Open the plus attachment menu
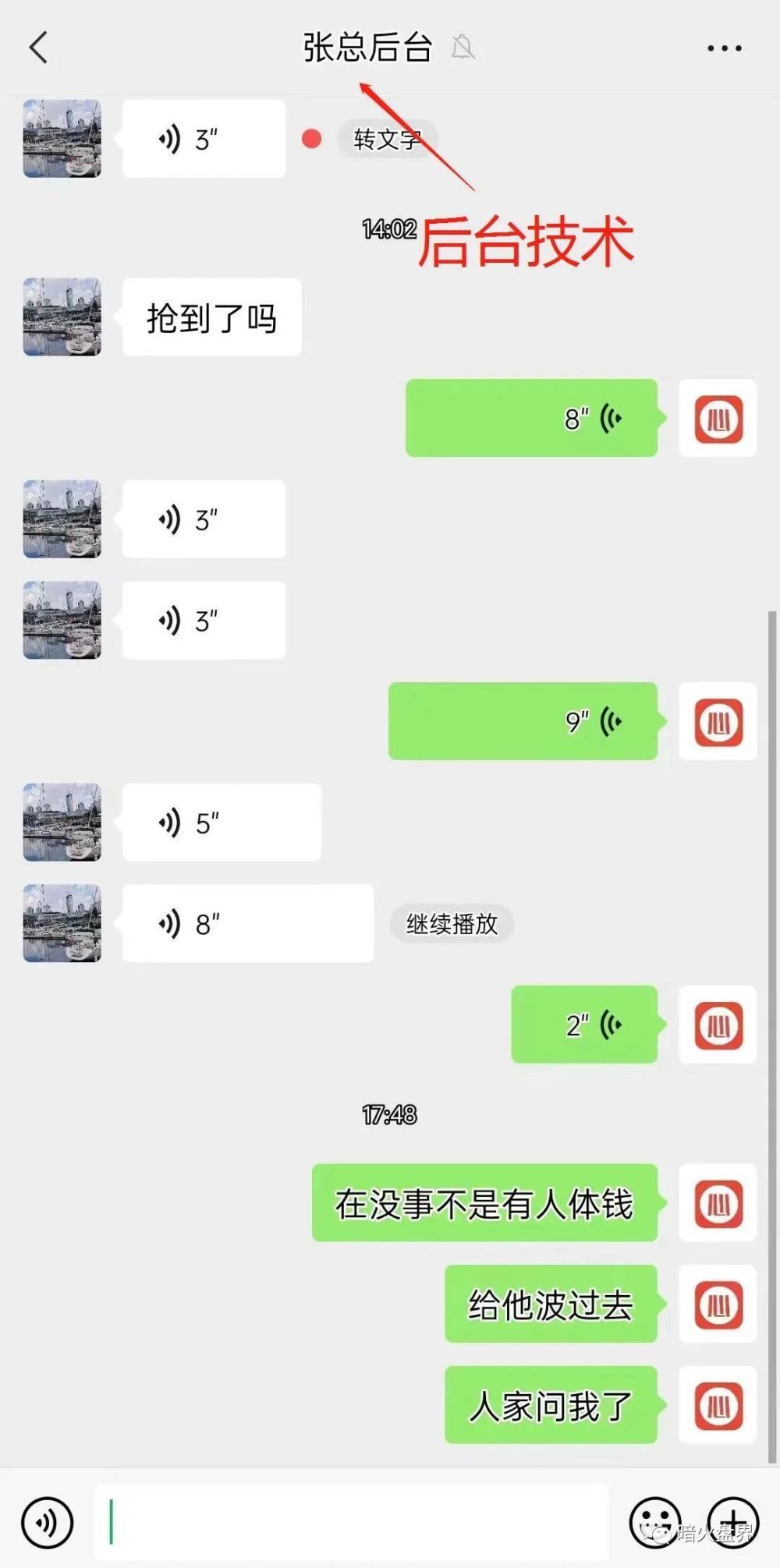This screenshot has width=780, height=1568. tap(733, 1523)
